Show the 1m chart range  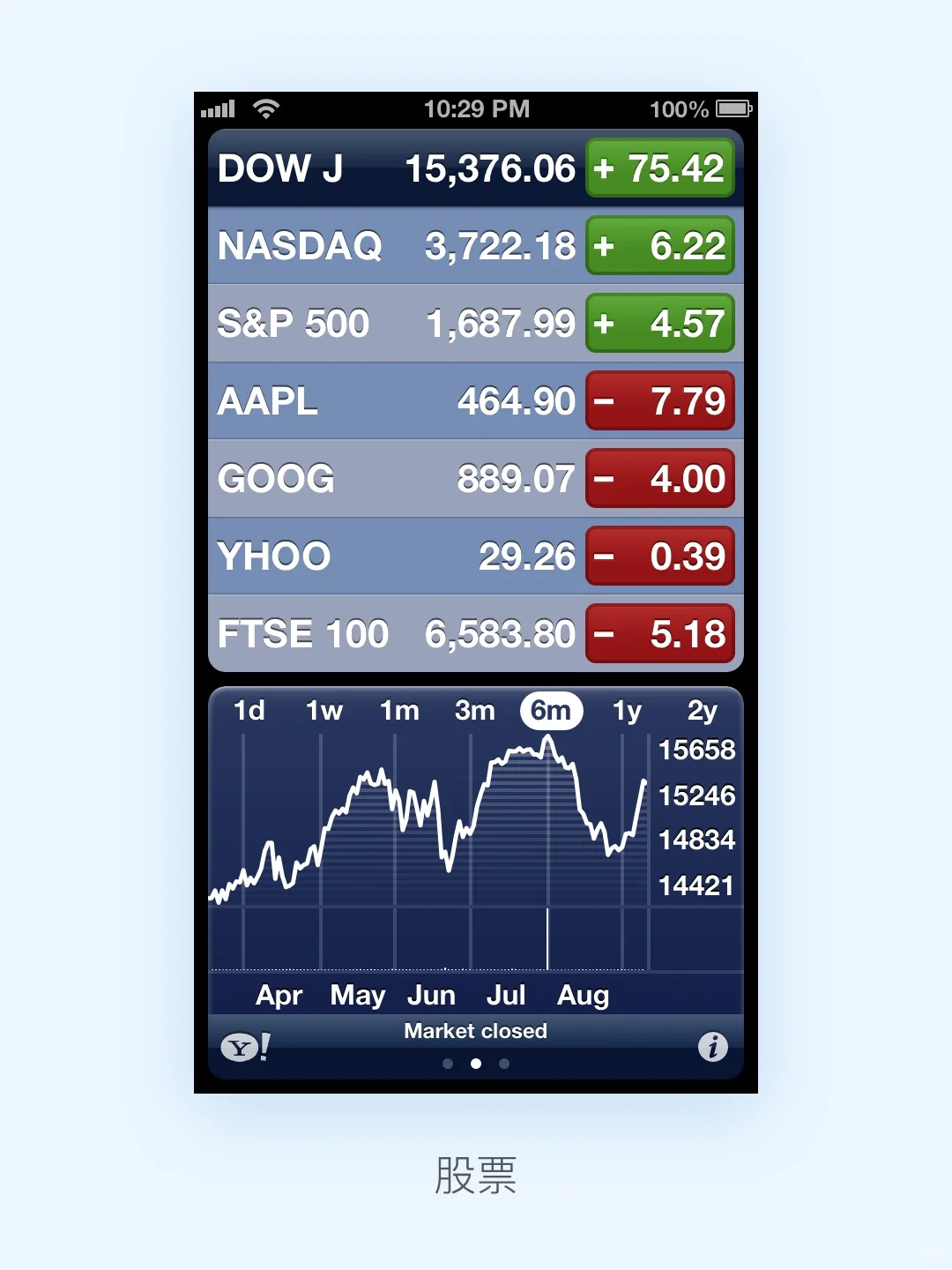399,711
